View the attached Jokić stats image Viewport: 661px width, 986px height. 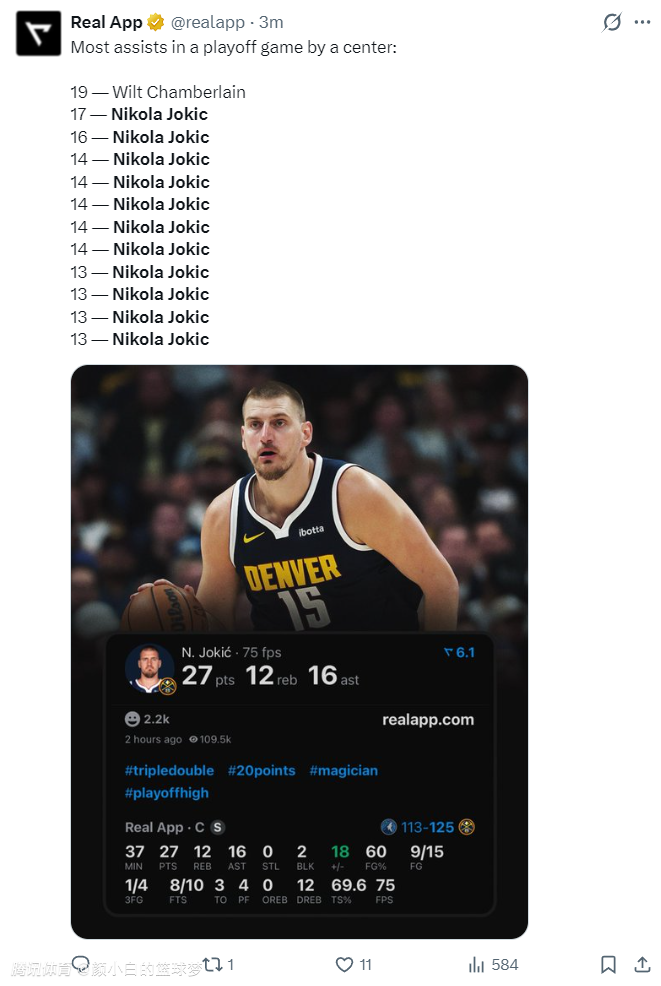(299, 651)
